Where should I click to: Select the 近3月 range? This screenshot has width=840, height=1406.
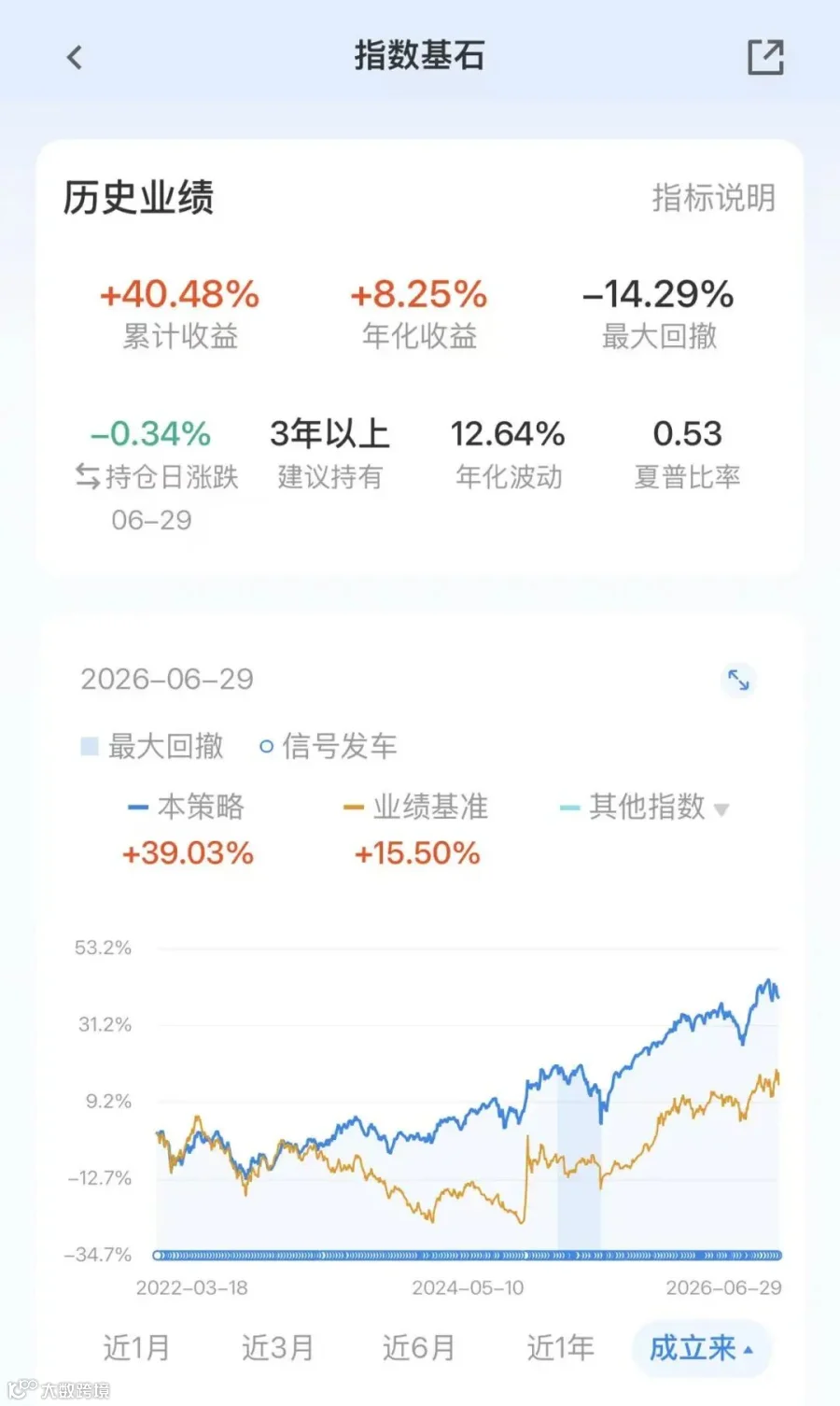click(277, 1347)
